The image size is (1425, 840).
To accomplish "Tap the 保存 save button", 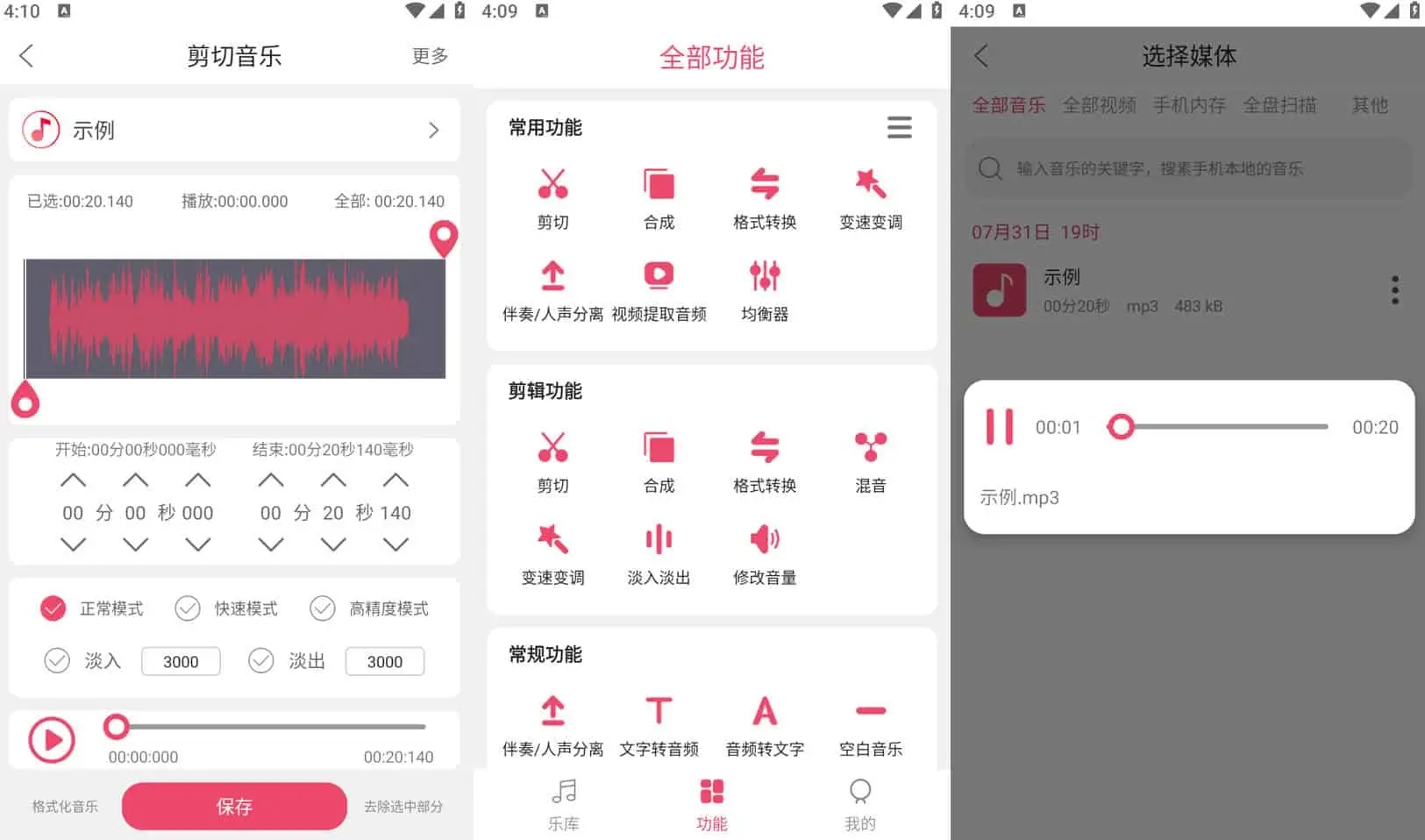I will [x=234, y=806].
